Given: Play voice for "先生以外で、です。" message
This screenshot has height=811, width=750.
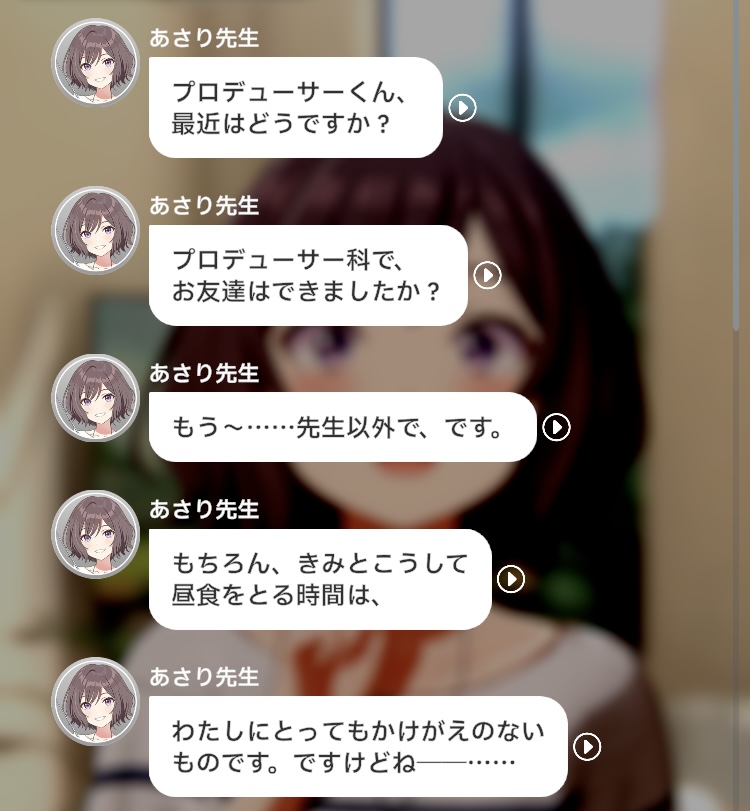Looking at the screenshot, I should click(x=556, y=428).
